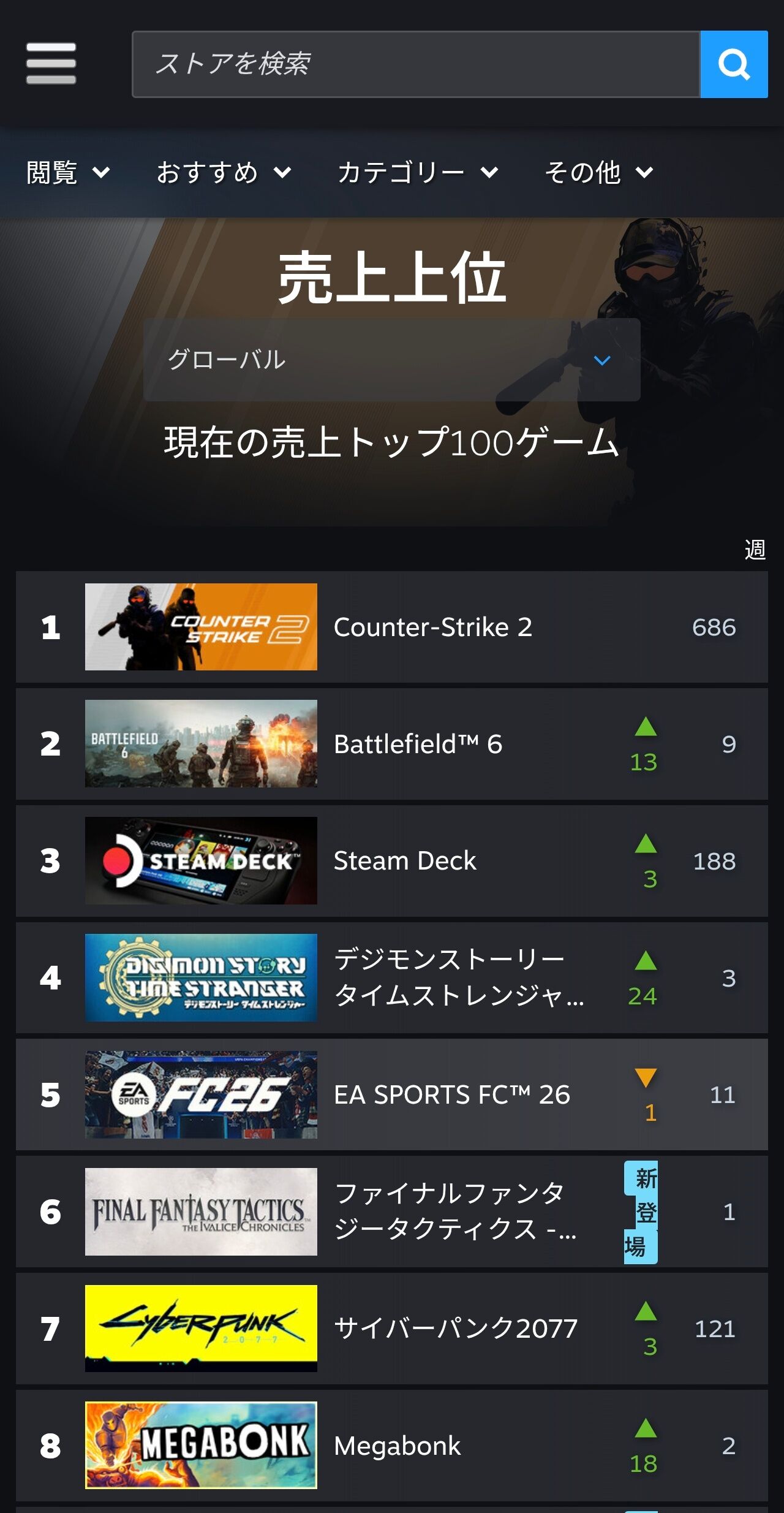Image resolution: width=784 pixels, height=1513 pixels.
Task: Open デジモンストーリー タイムストレンジャー entry
Action: coord(392,977)
